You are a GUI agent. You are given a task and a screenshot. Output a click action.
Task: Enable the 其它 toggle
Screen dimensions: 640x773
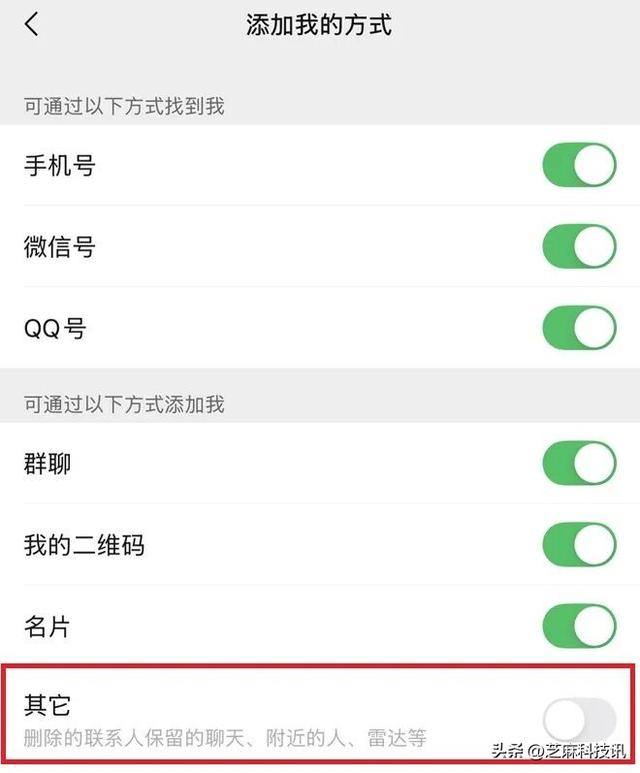point(579,720)
